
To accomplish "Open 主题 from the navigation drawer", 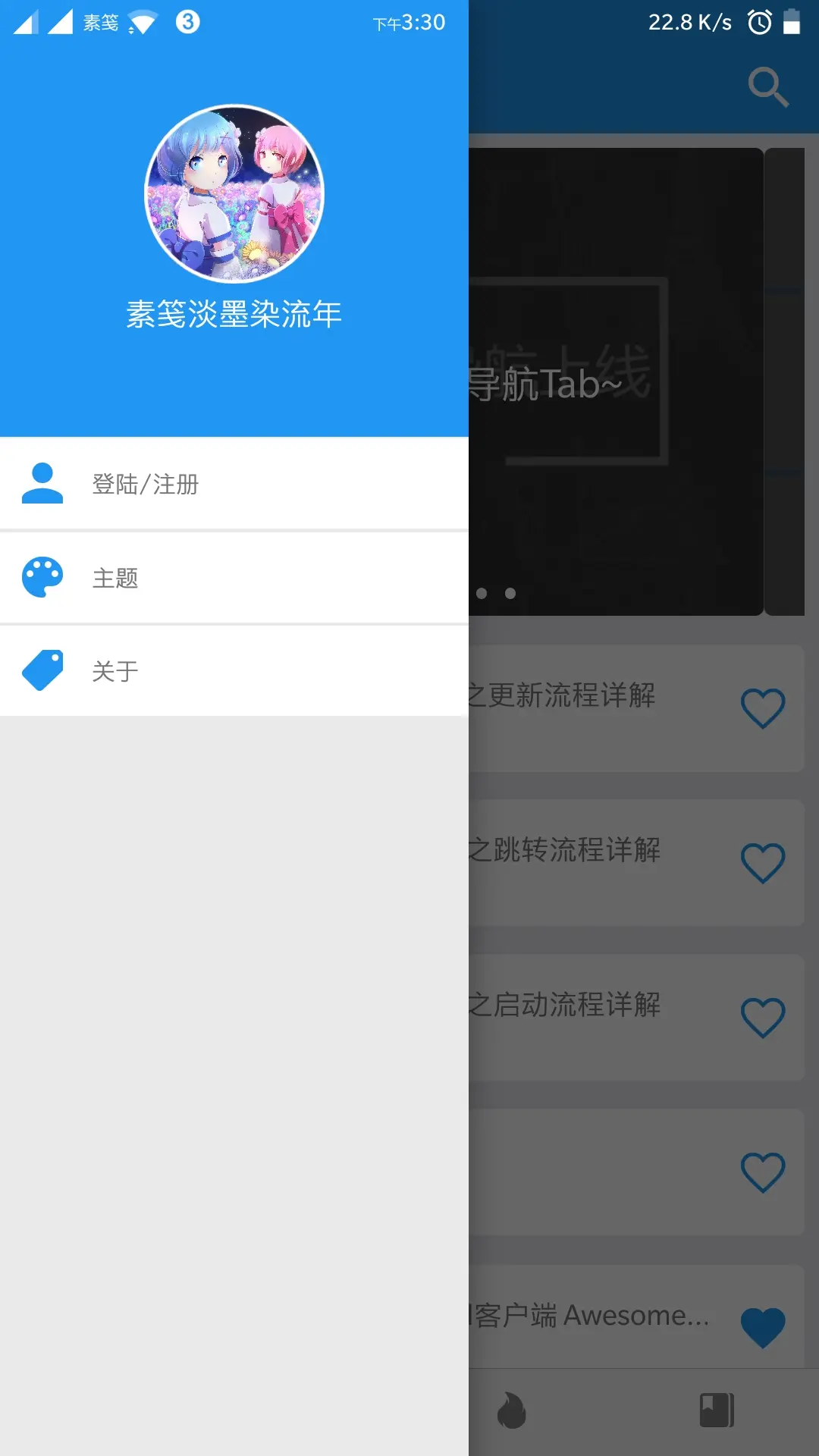I will pos(115,576).
